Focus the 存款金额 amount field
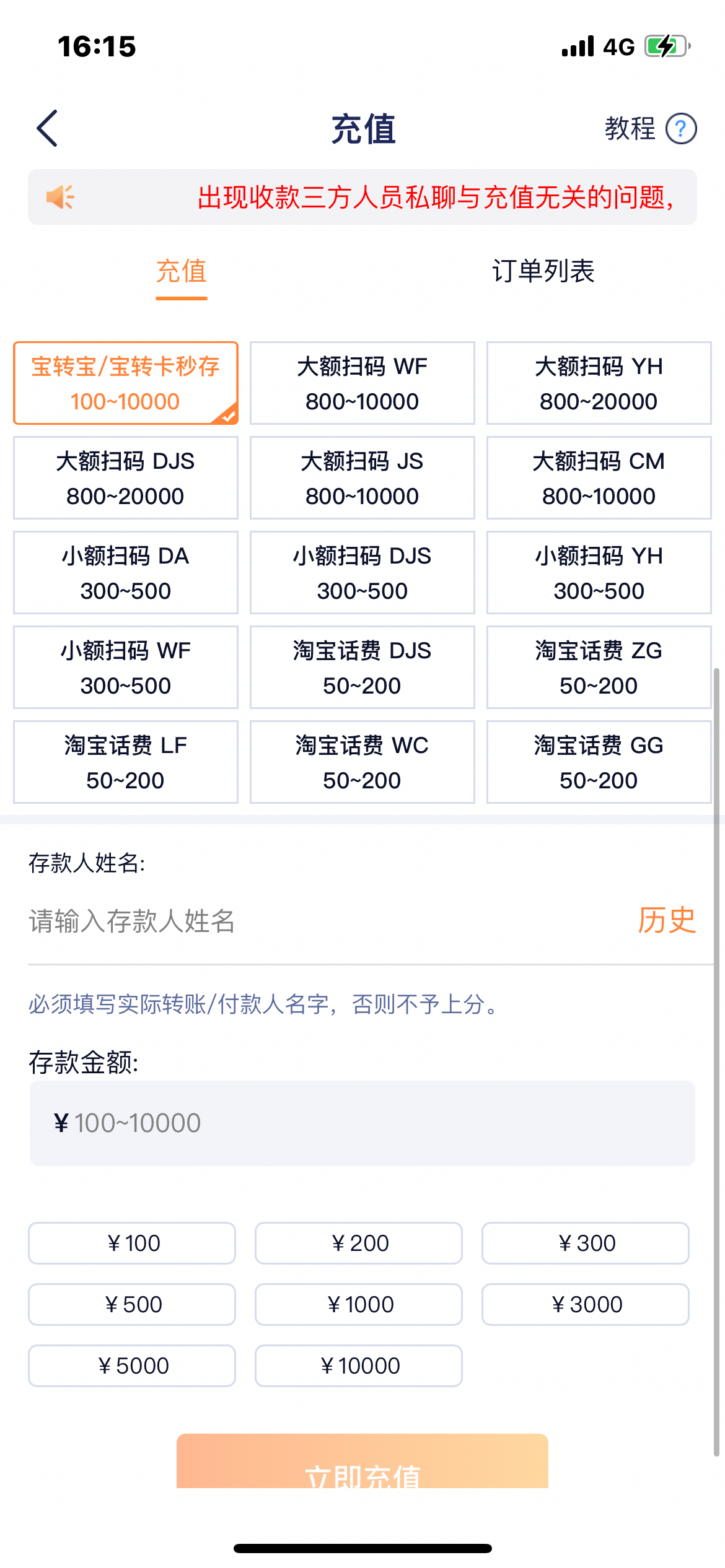This screenshot has height=1568, width=725. [x=362, y=1123]
